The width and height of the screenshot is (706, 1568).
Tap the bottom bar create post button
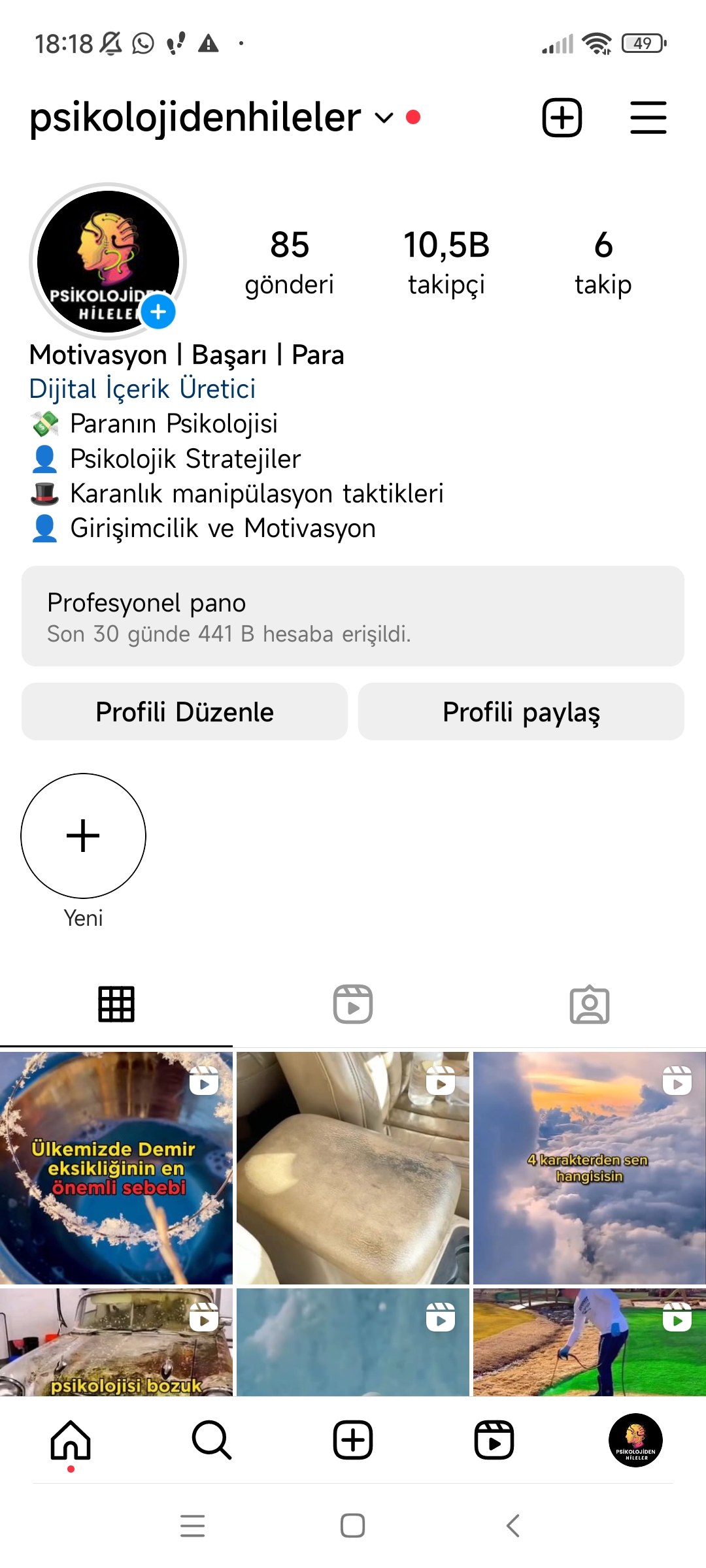353,1440
